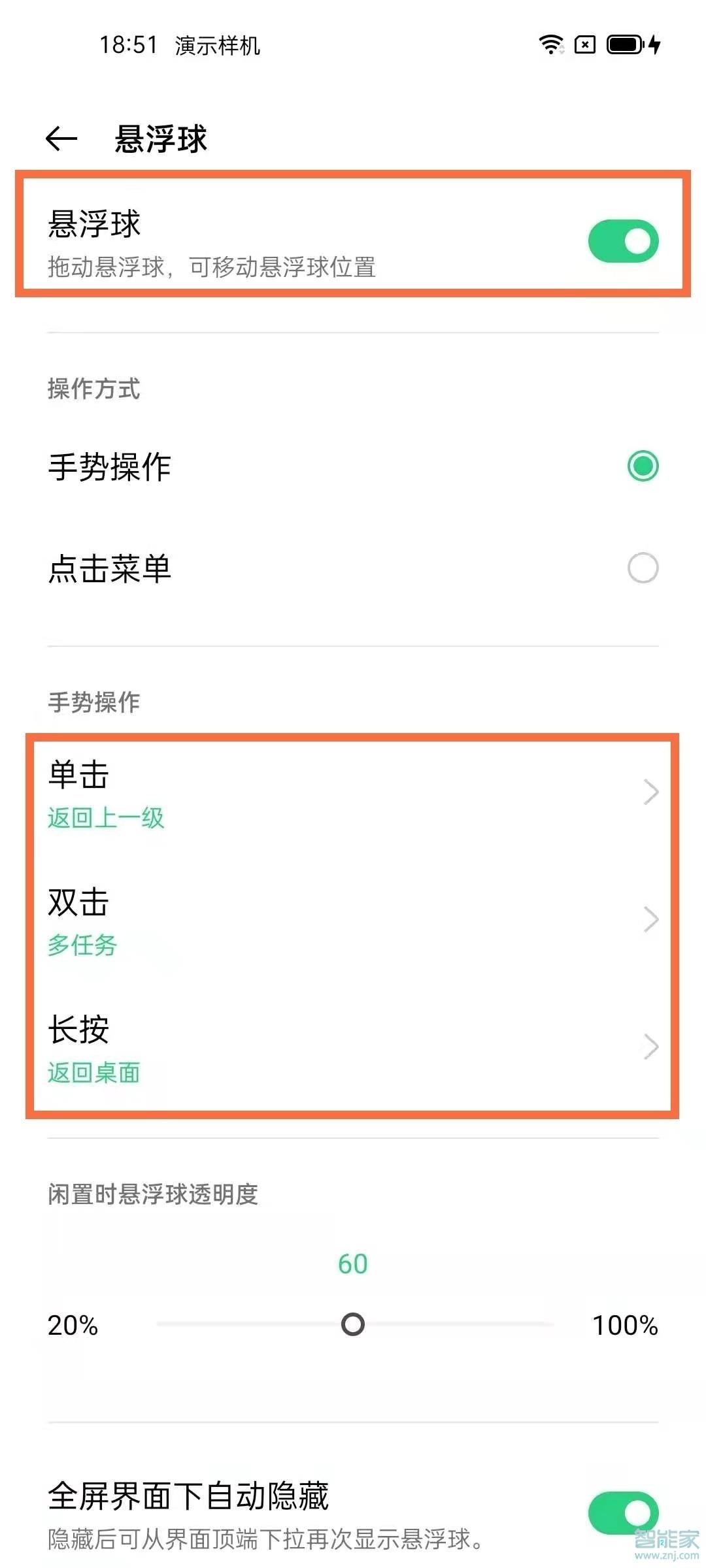Click the battery icon in the status bar
This screenshot has height=1568, width=706.
tap(626, 46)
